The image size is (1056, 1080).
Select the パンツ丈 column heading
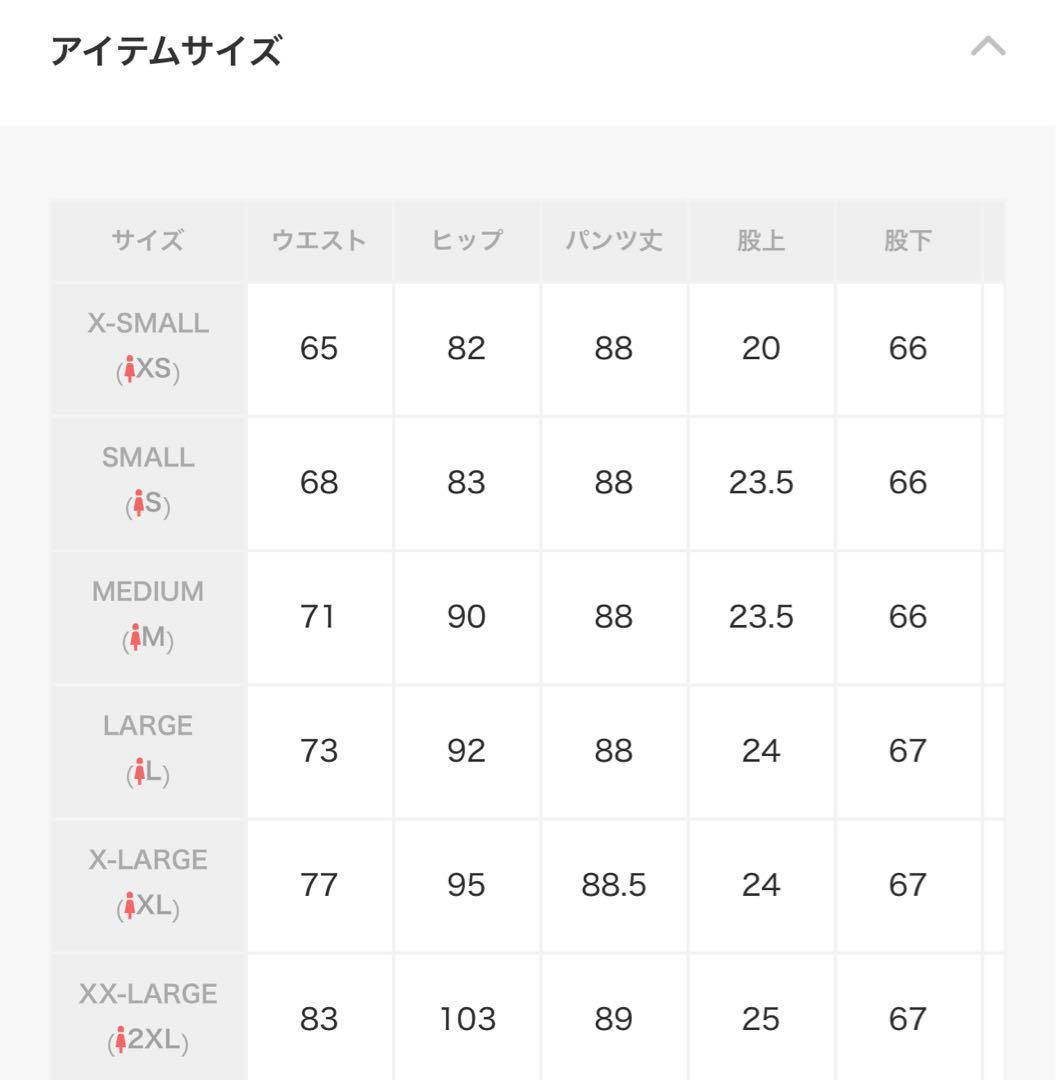613,240
